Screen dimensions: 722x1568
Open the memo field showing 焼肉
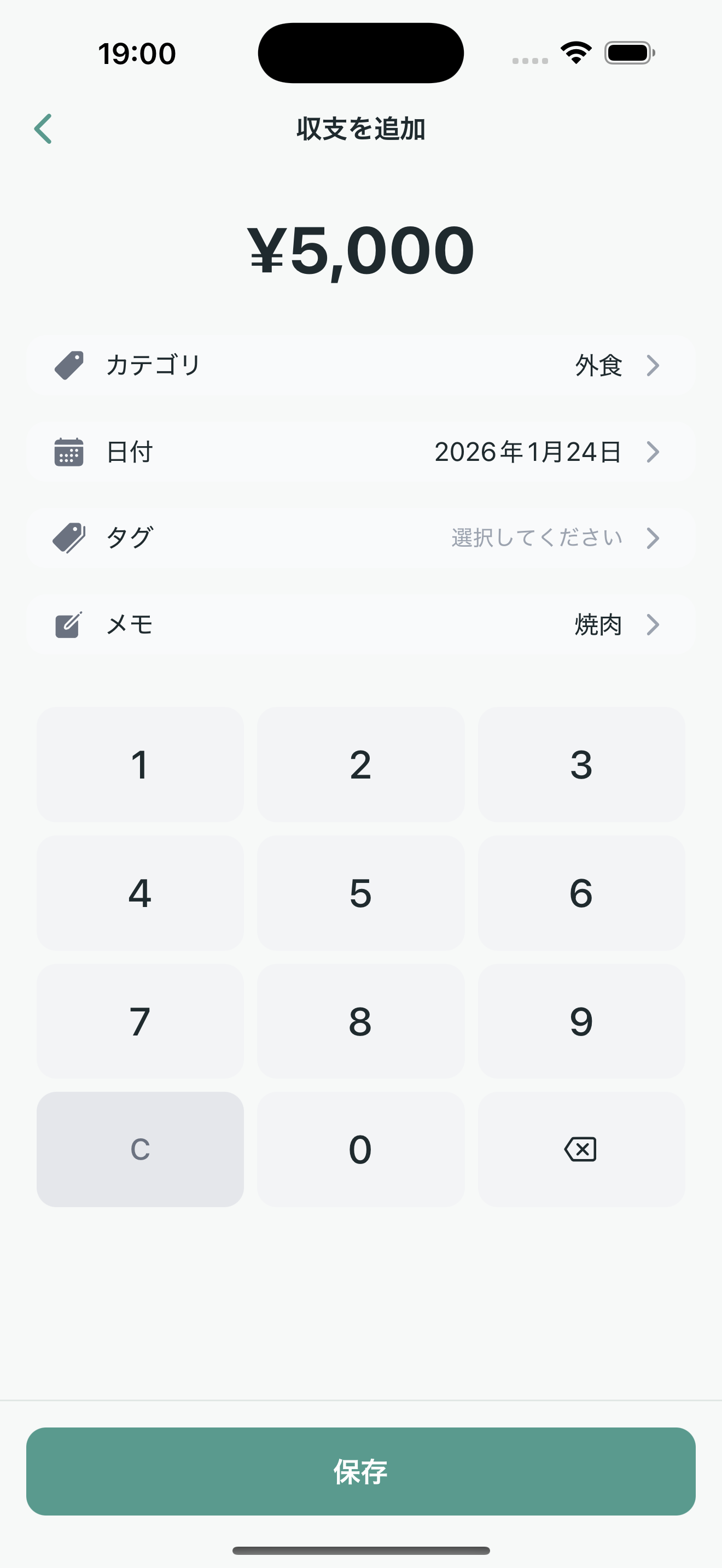(x=599, y=624)
